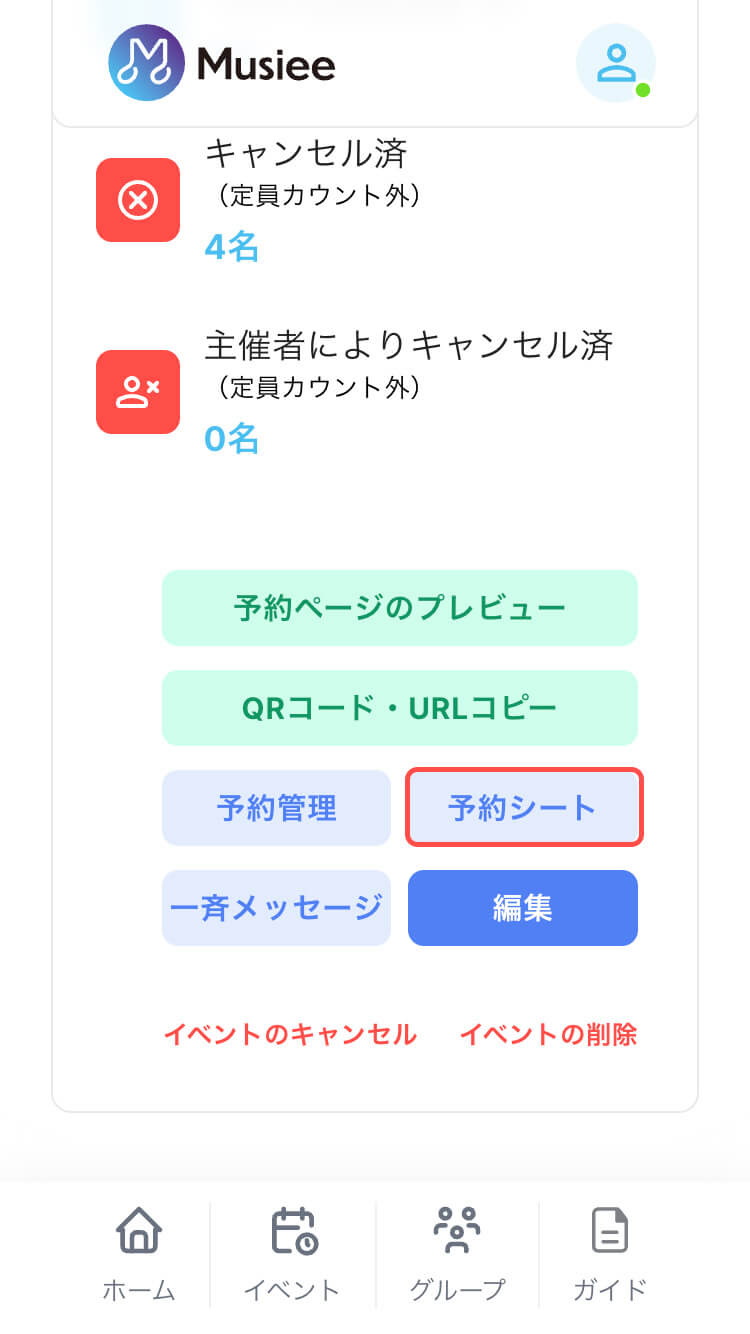Image resolution: width=750 pixels, height=1334 pixels.
Task: Click the 0名 organizer-cancelled count link
Action: click(231, 440)
